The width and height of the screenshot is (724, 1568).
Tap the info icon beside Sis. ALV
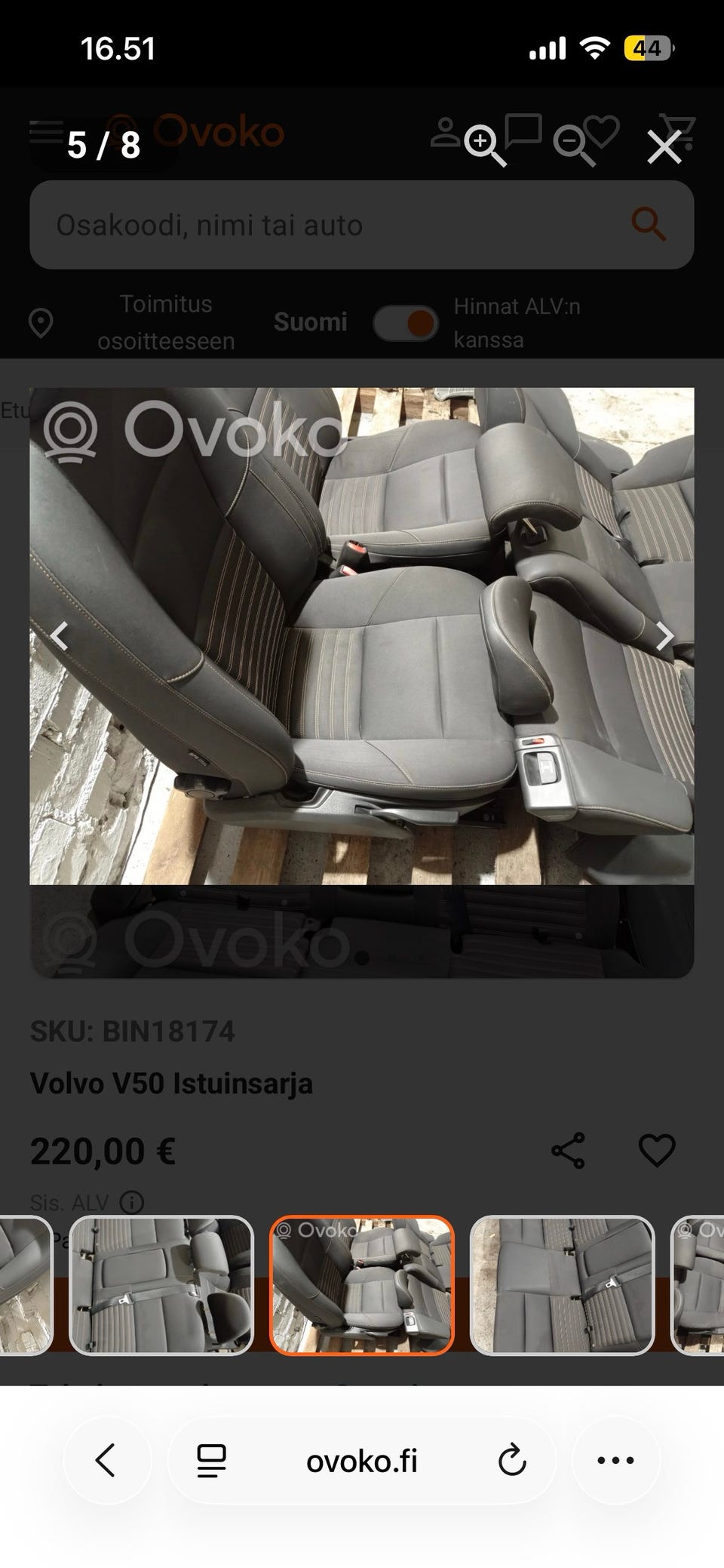(x=132, y=1201)
